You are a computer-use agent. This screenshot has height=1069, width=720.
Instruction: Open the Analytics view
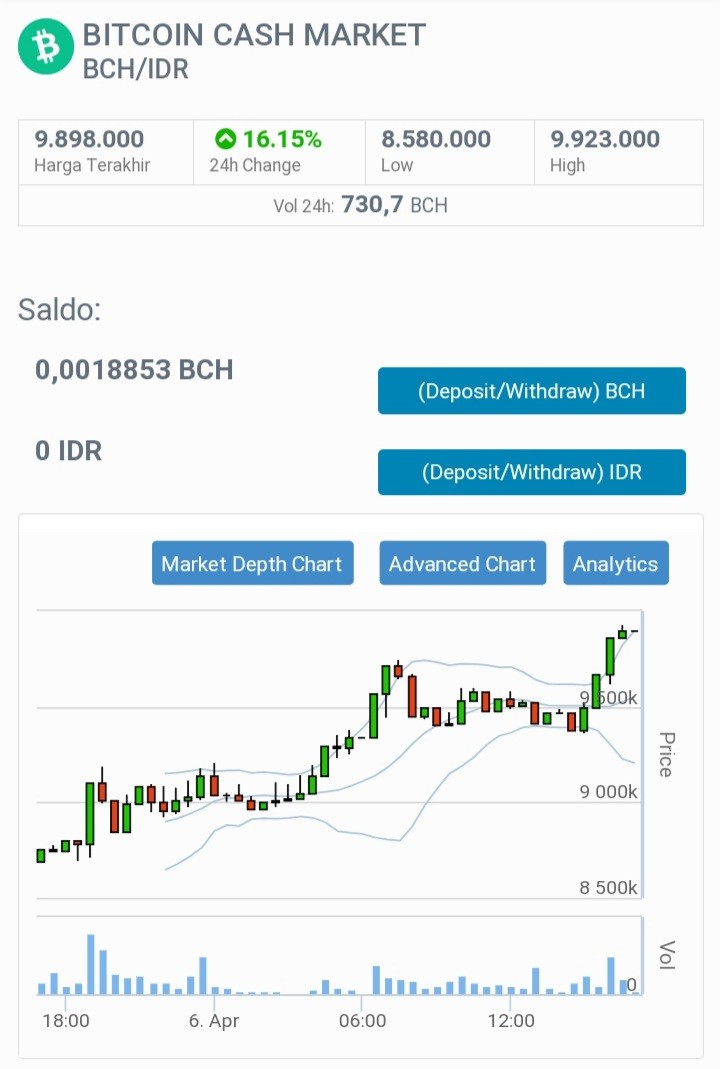coord(616,563)
